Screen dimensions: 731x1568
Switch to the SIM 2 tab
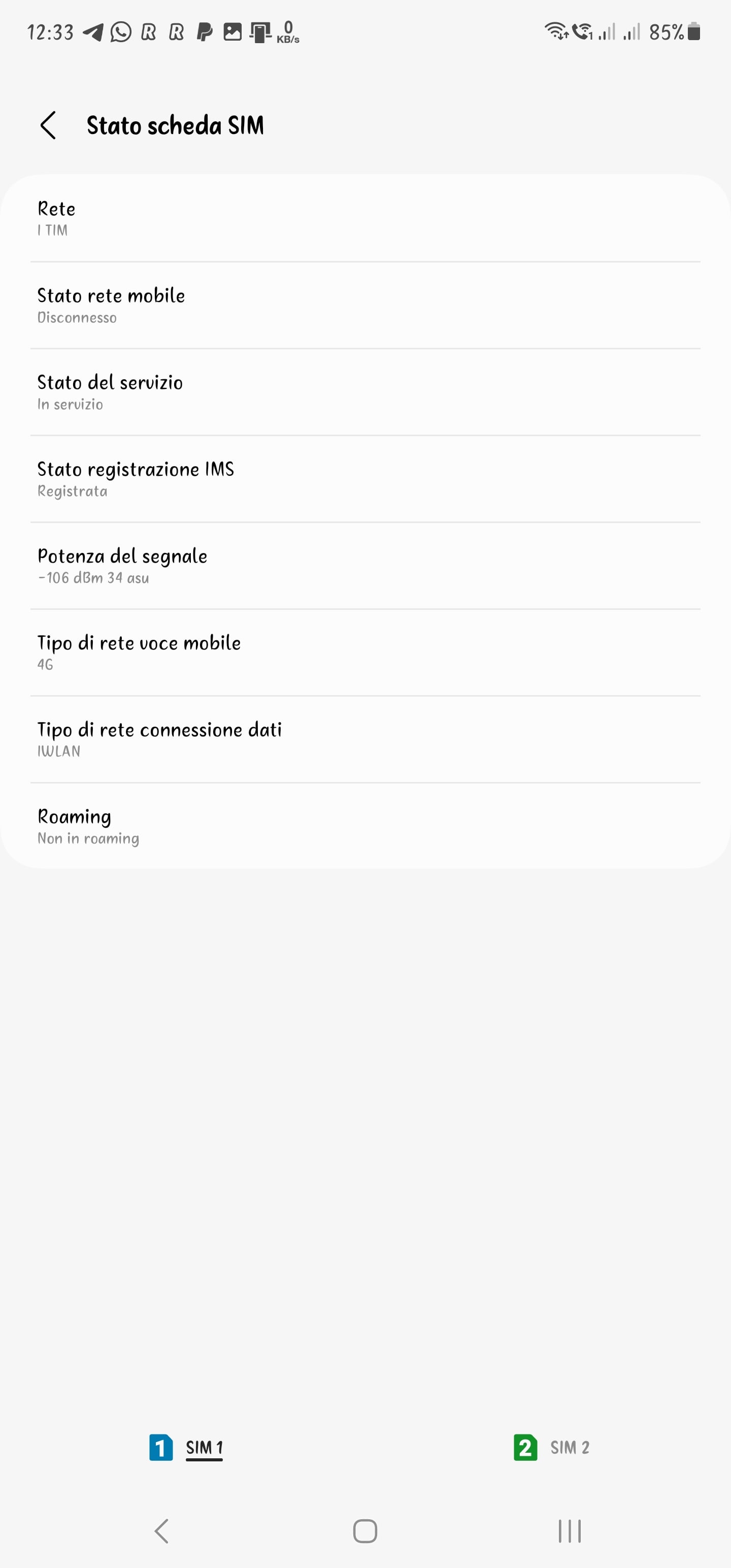click(551, 1447)
